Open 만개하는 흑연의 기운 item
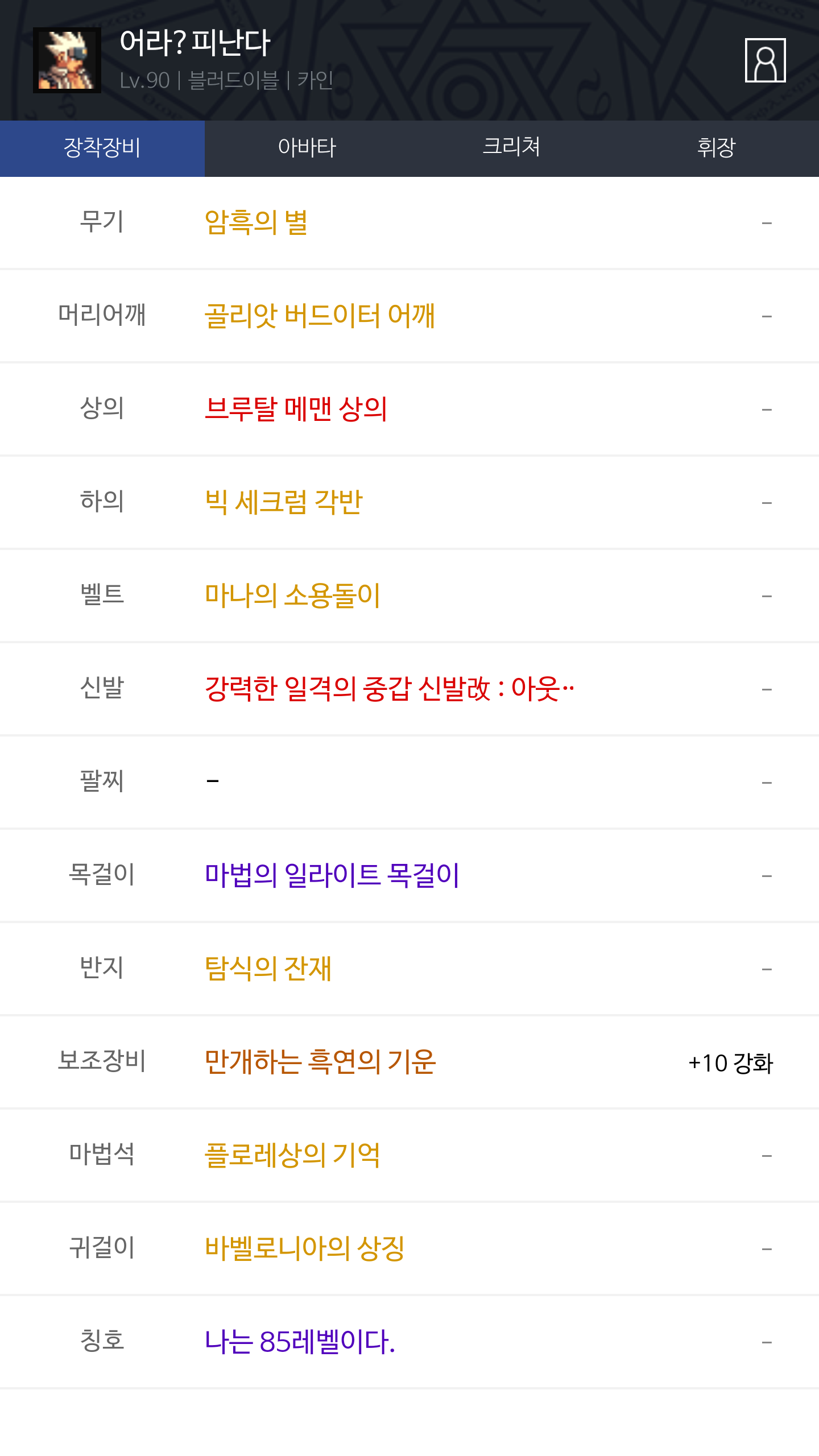This screenshot has height=1456, width=819. click(320, 1062)
